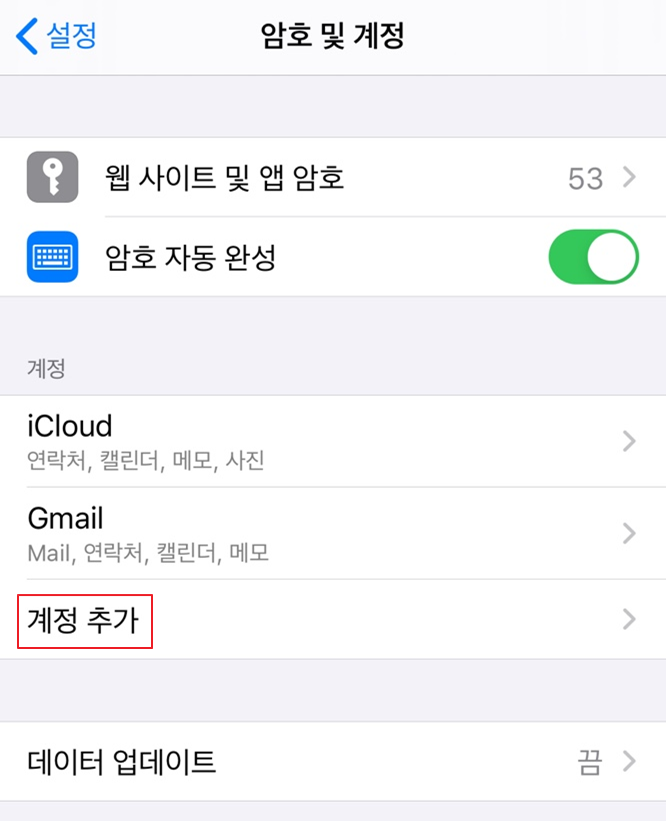
Task: Open 데이터 업데이트 settings
Action: [332, 762]
